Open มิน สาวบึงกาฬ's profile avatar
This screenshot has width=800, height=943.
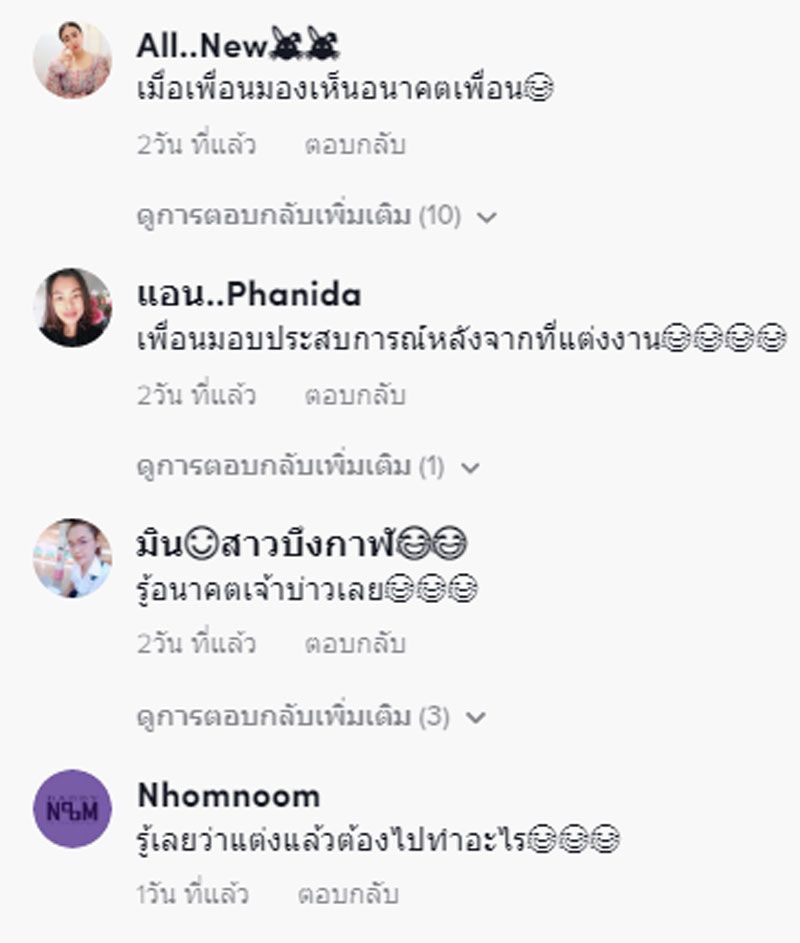point(72,558)
